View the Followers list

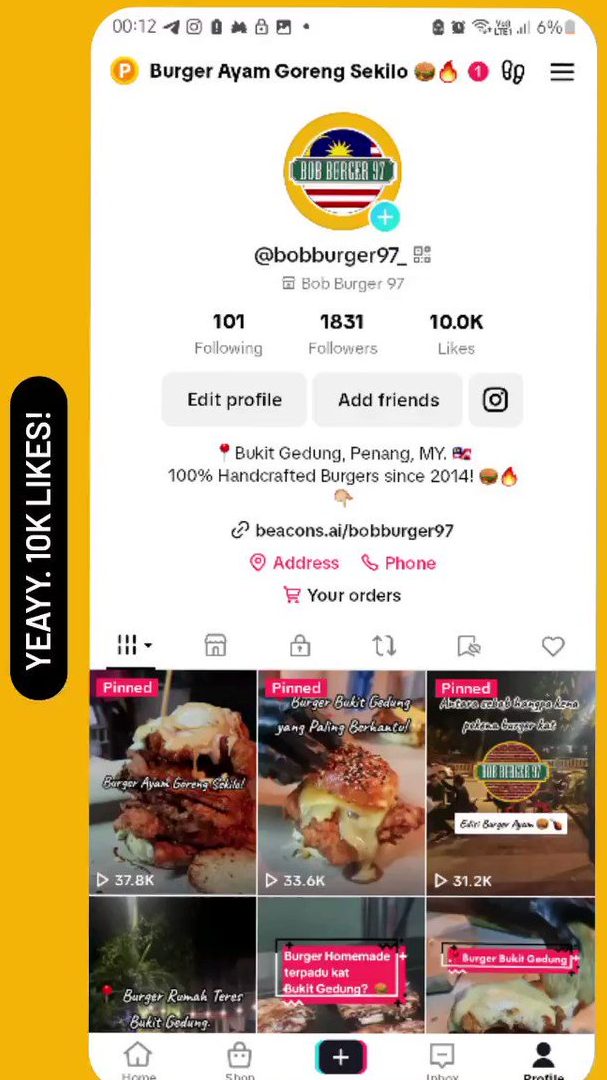pos(342,333)
